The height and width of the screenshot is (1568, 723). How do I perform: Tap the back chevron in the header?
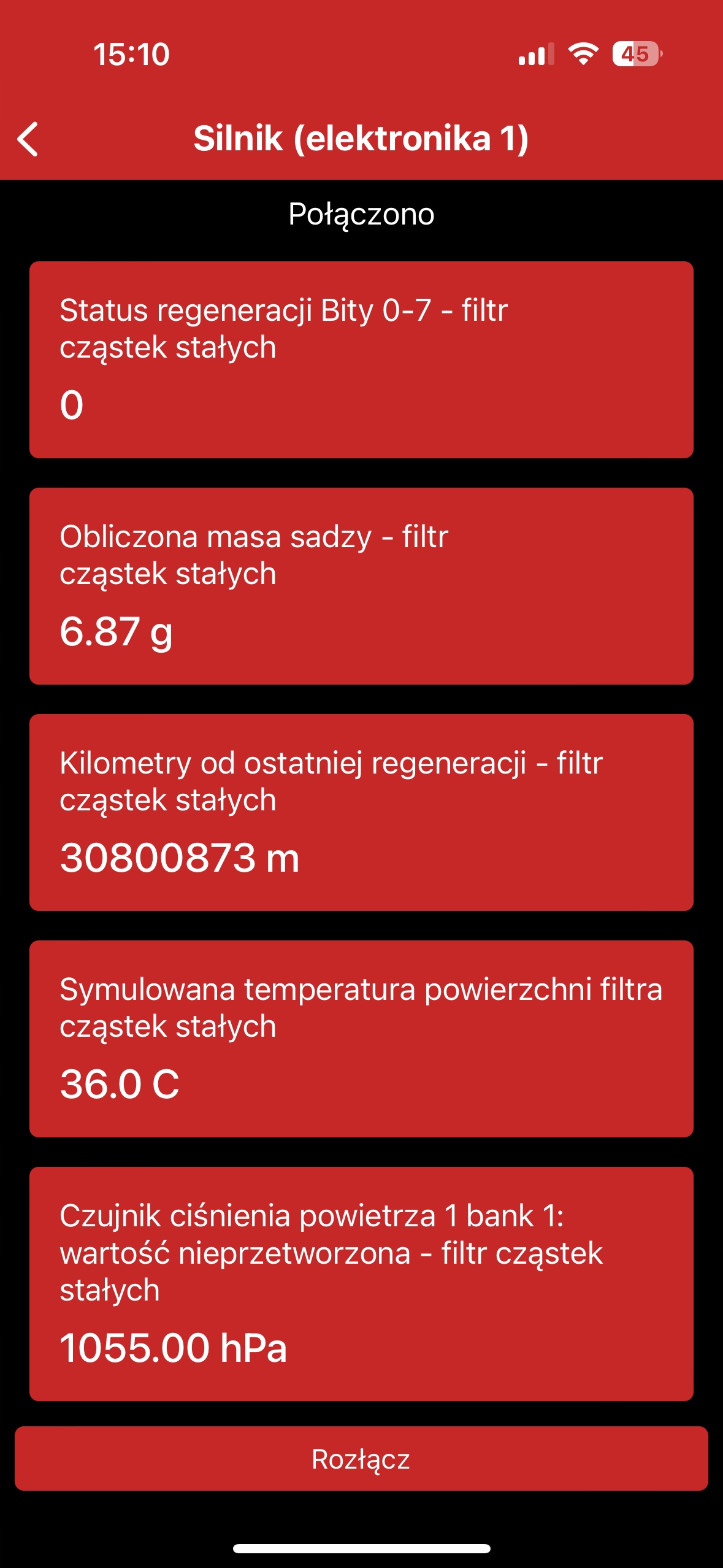tap(29, 140)
